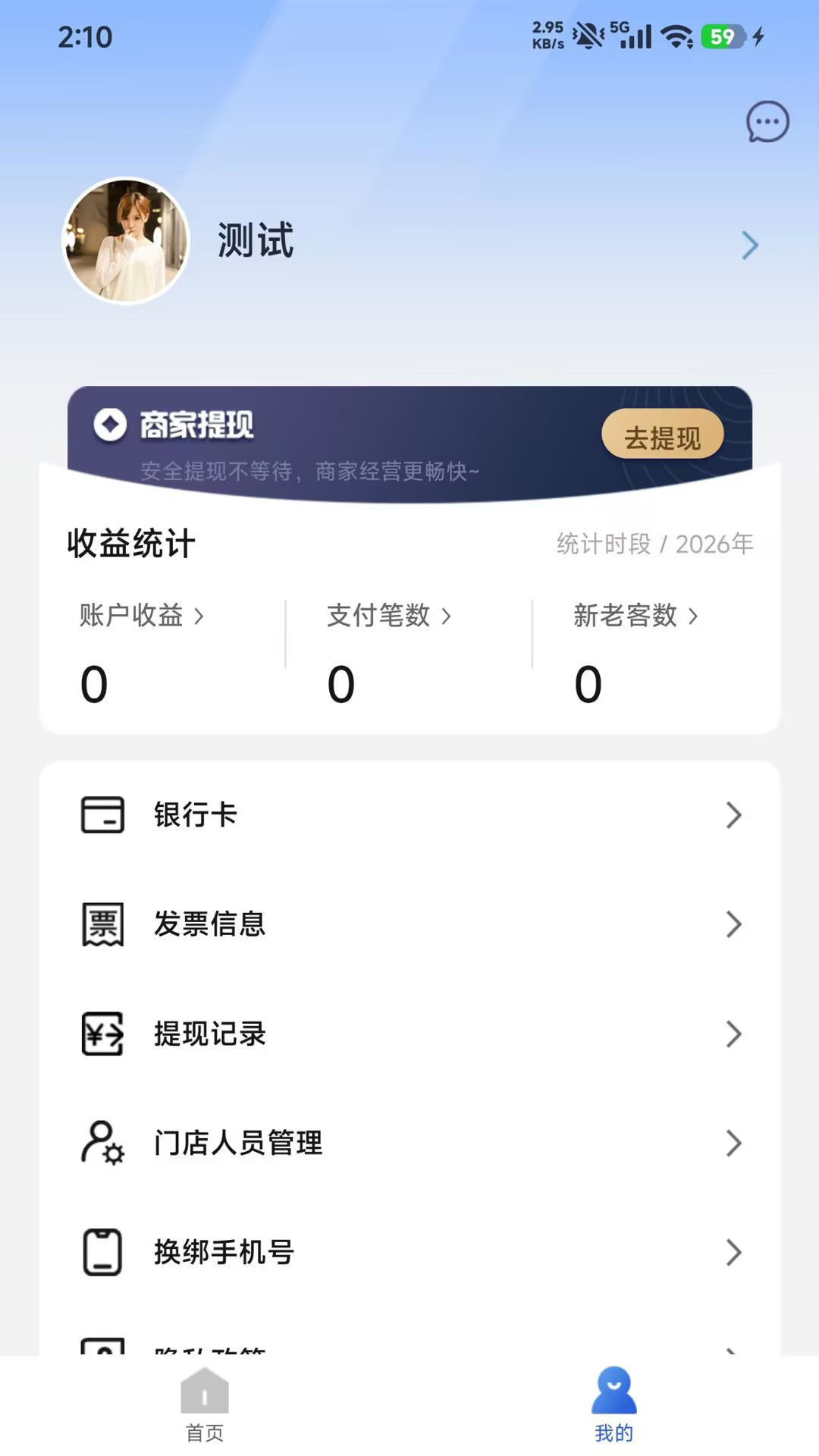Tap the diamond icon next to 商家提现
This screenshot has width=819, height=1456.
(110, 425)
